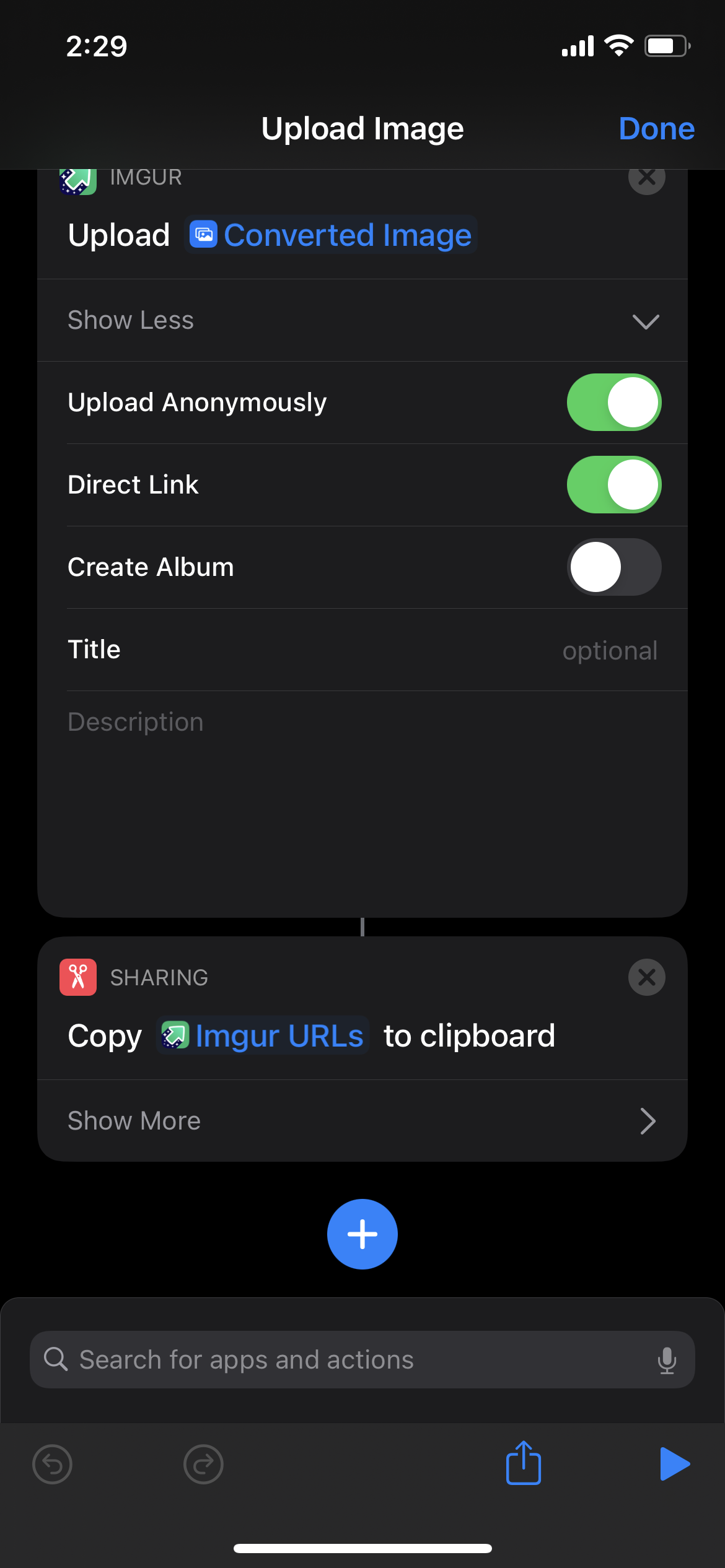Remove the Imgur upload action
The width and height of the screenshot is (725, 1568).
[x=646, y=178]
